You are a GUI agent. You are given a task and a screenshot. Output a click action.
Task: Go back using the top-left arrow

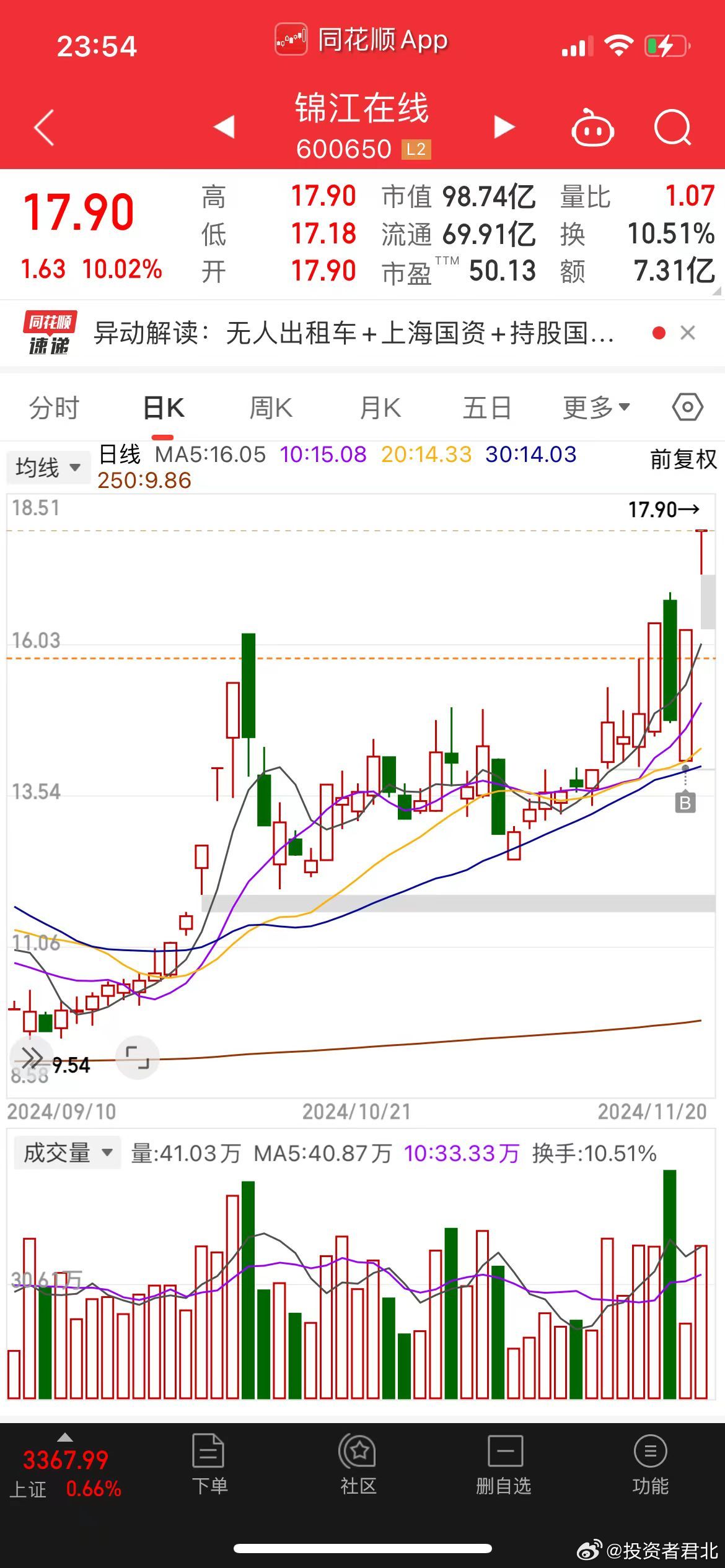point(45,128)
